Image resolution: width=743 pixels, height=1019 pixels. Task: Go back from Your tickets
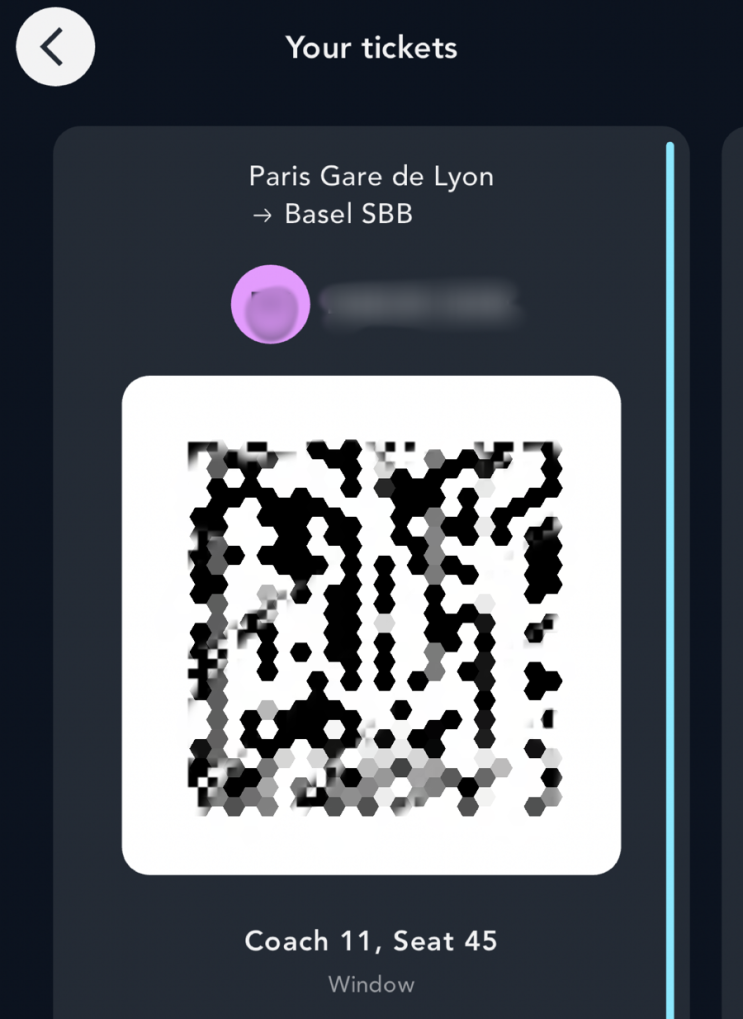(55, 47)
